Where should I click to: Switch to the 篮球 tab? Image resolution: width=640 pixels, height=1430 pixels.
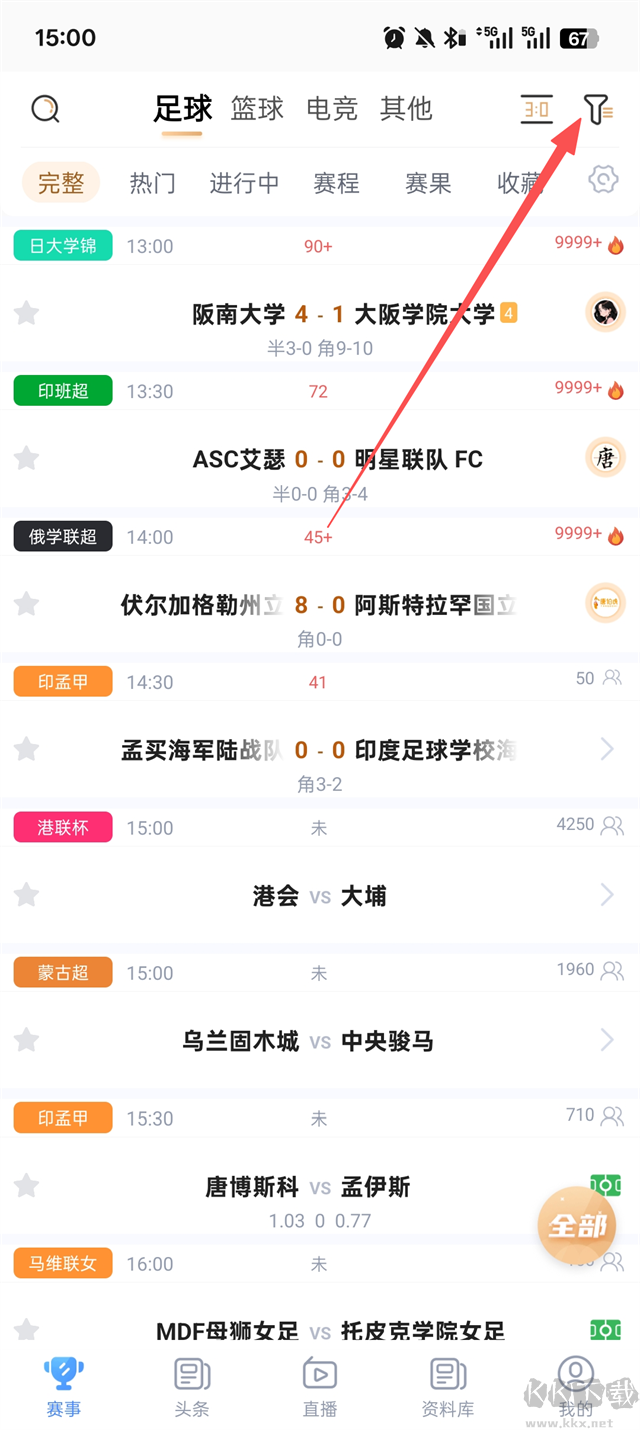tap(257, 108)
